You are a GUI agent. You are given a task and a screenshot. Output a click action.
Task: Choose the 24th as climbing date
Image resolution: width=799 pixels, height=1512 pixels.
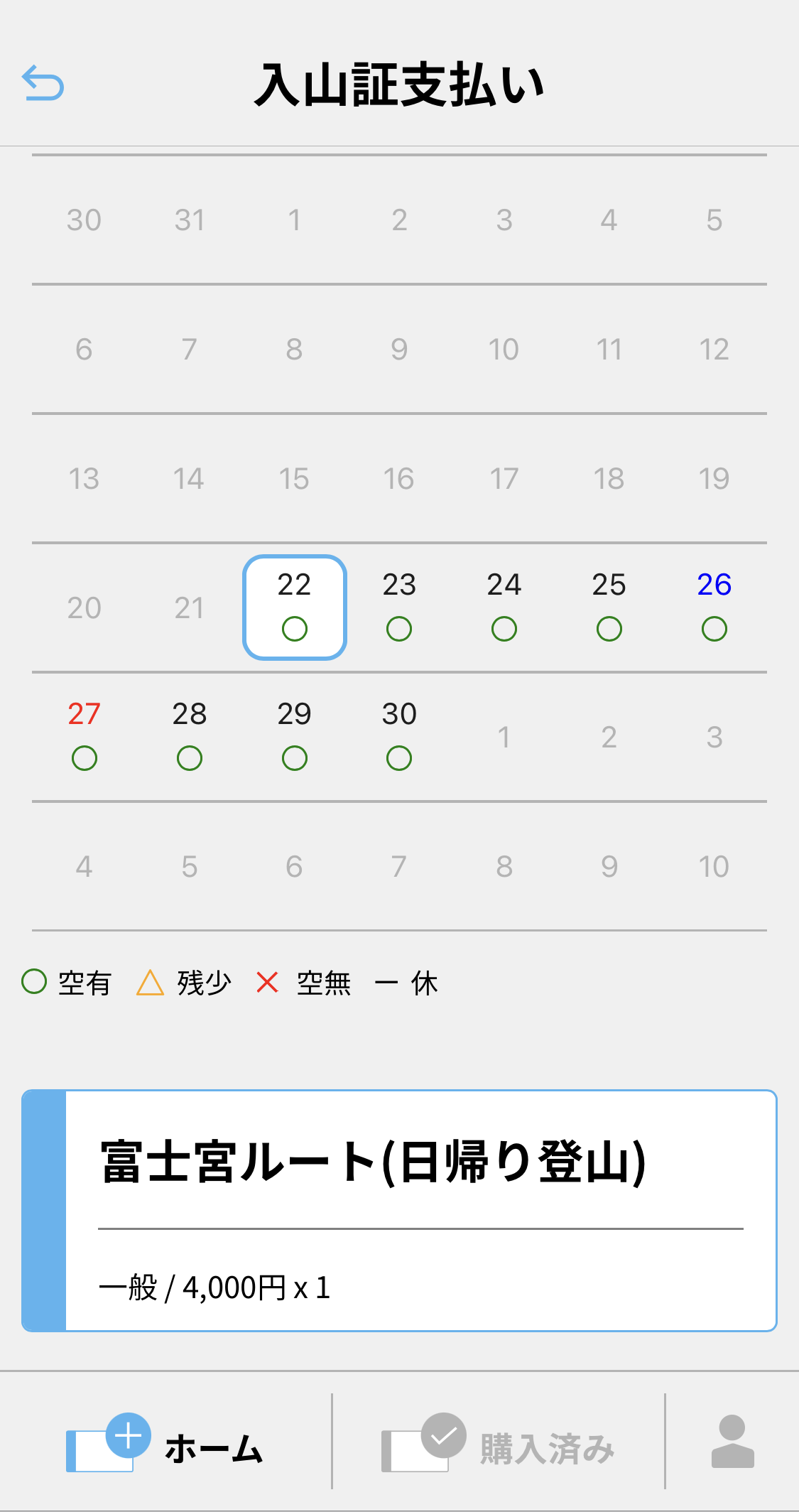point(504,607)
